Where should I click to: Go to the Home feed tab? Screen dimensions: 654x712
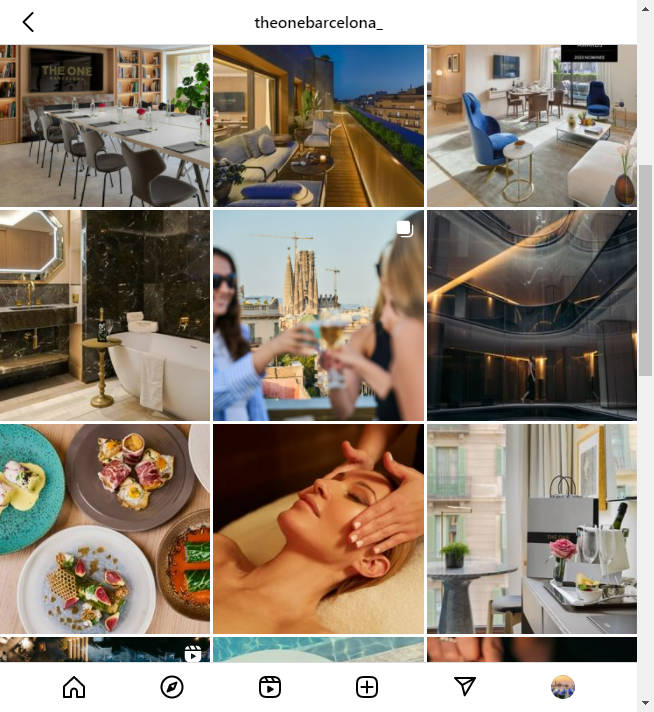tap(73, 687)
